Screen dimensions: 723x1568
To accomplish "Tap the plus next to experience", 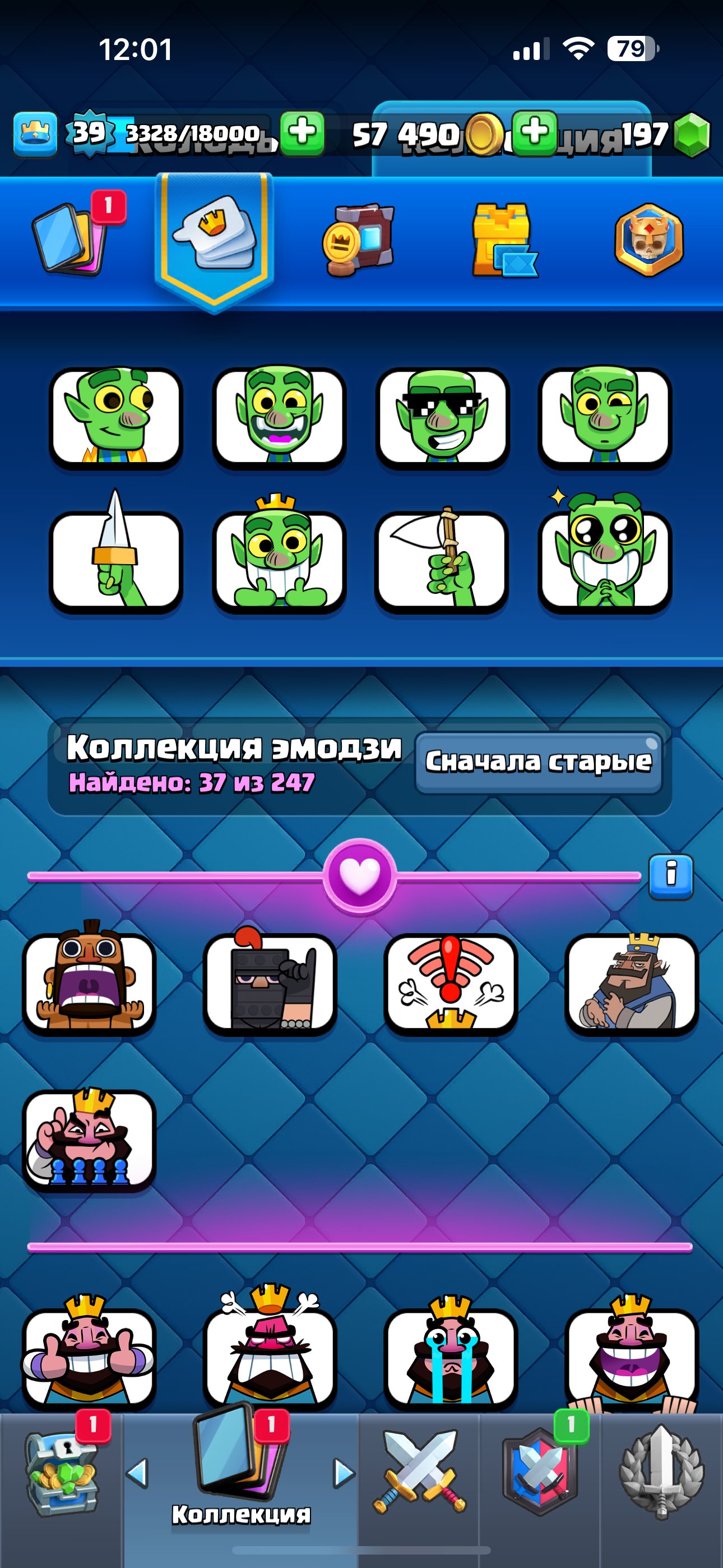I will 302,132.
